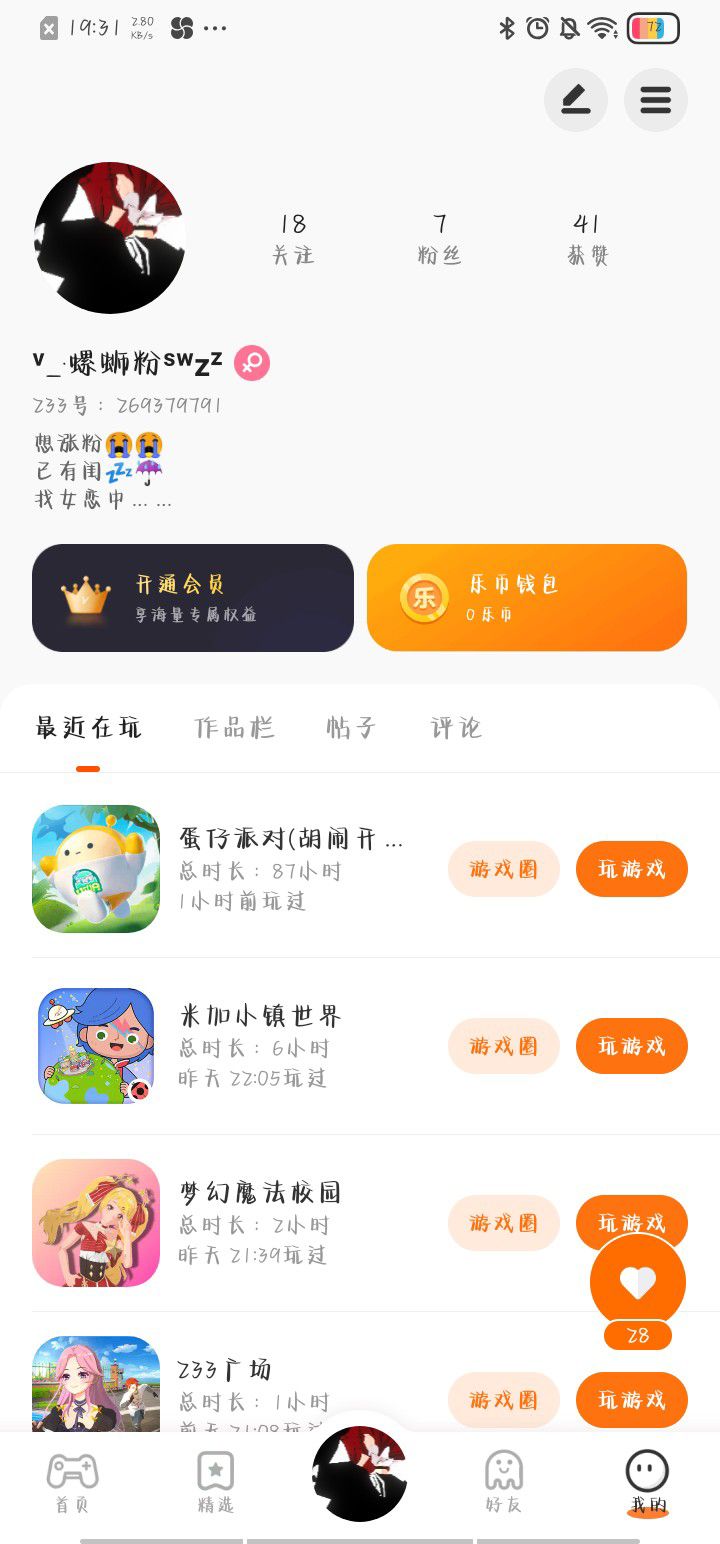Open the 乐币钱包 wallet card

[527, 598]
